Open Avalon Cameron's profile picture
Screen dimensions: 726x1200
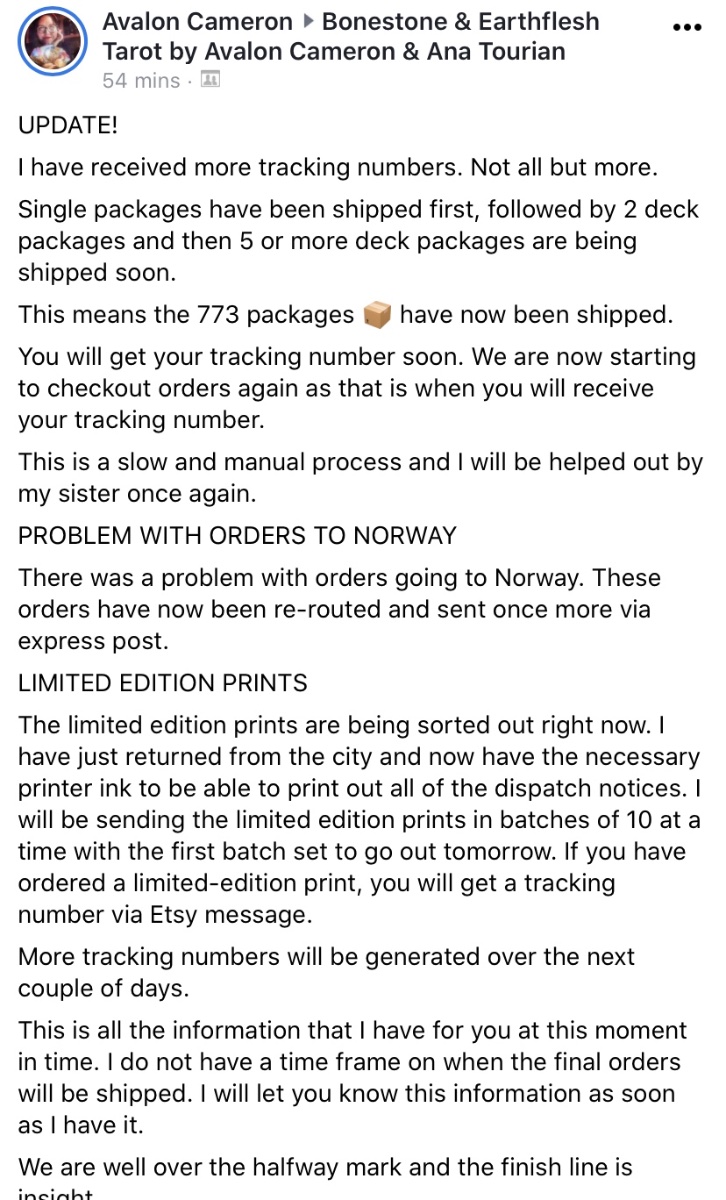click(x=52, y=42)
